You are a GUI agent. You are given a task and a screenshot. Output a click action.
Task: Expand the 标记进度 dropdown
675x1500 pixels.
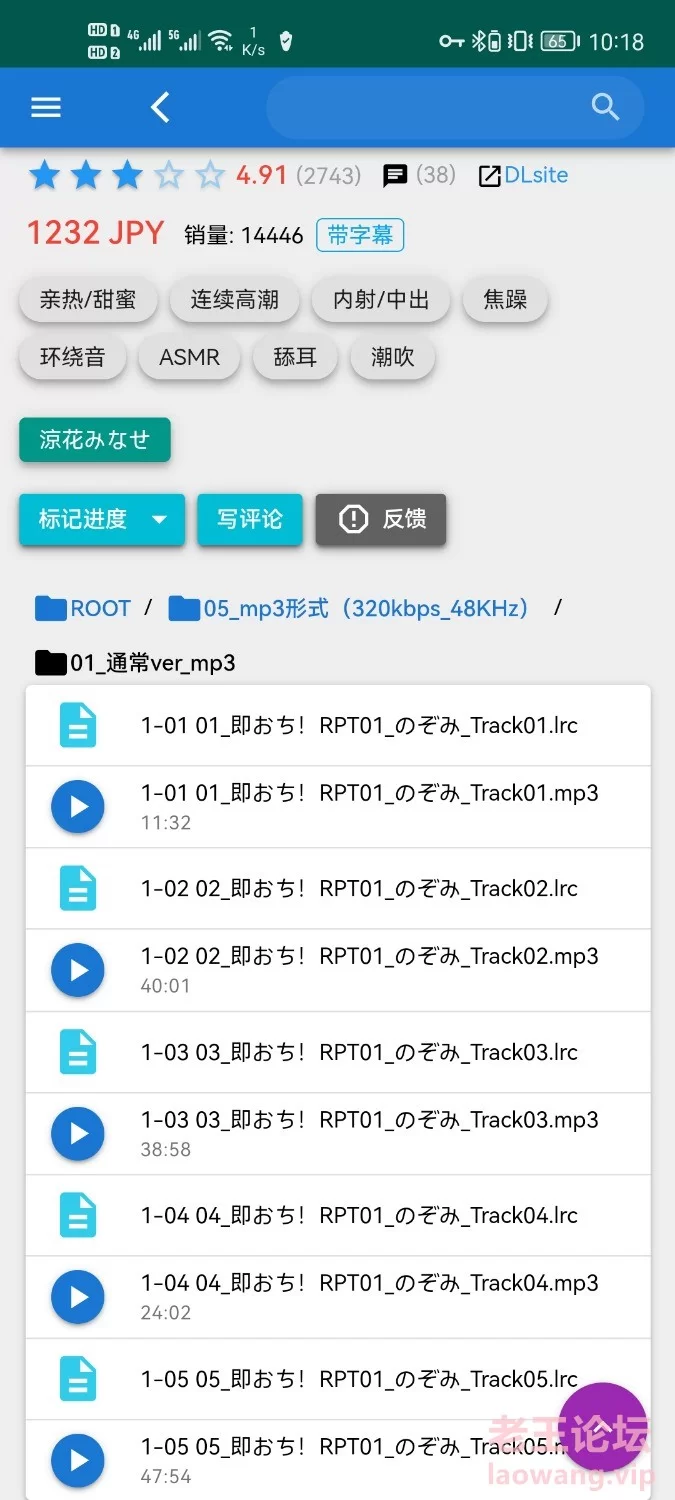102,519
